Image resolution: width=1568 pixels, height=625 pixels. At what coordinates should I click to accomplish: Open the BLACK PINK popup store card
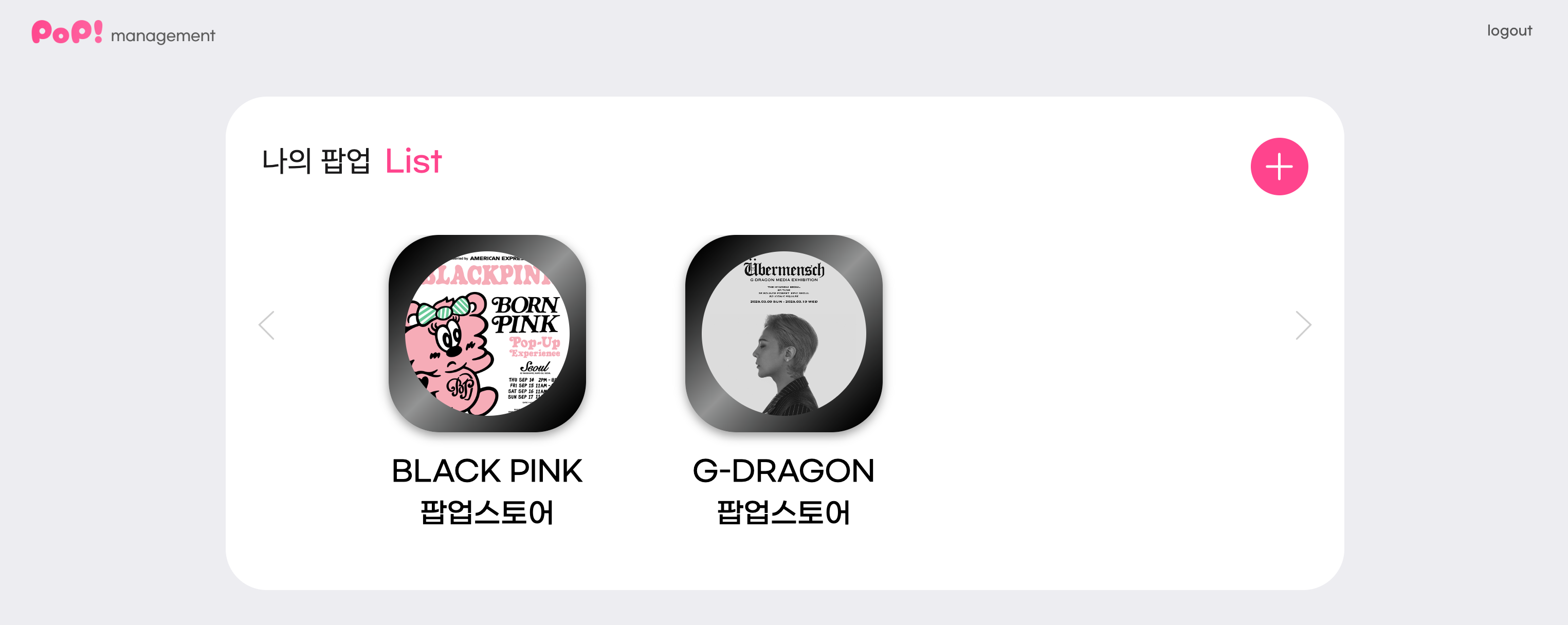point(487,333)
